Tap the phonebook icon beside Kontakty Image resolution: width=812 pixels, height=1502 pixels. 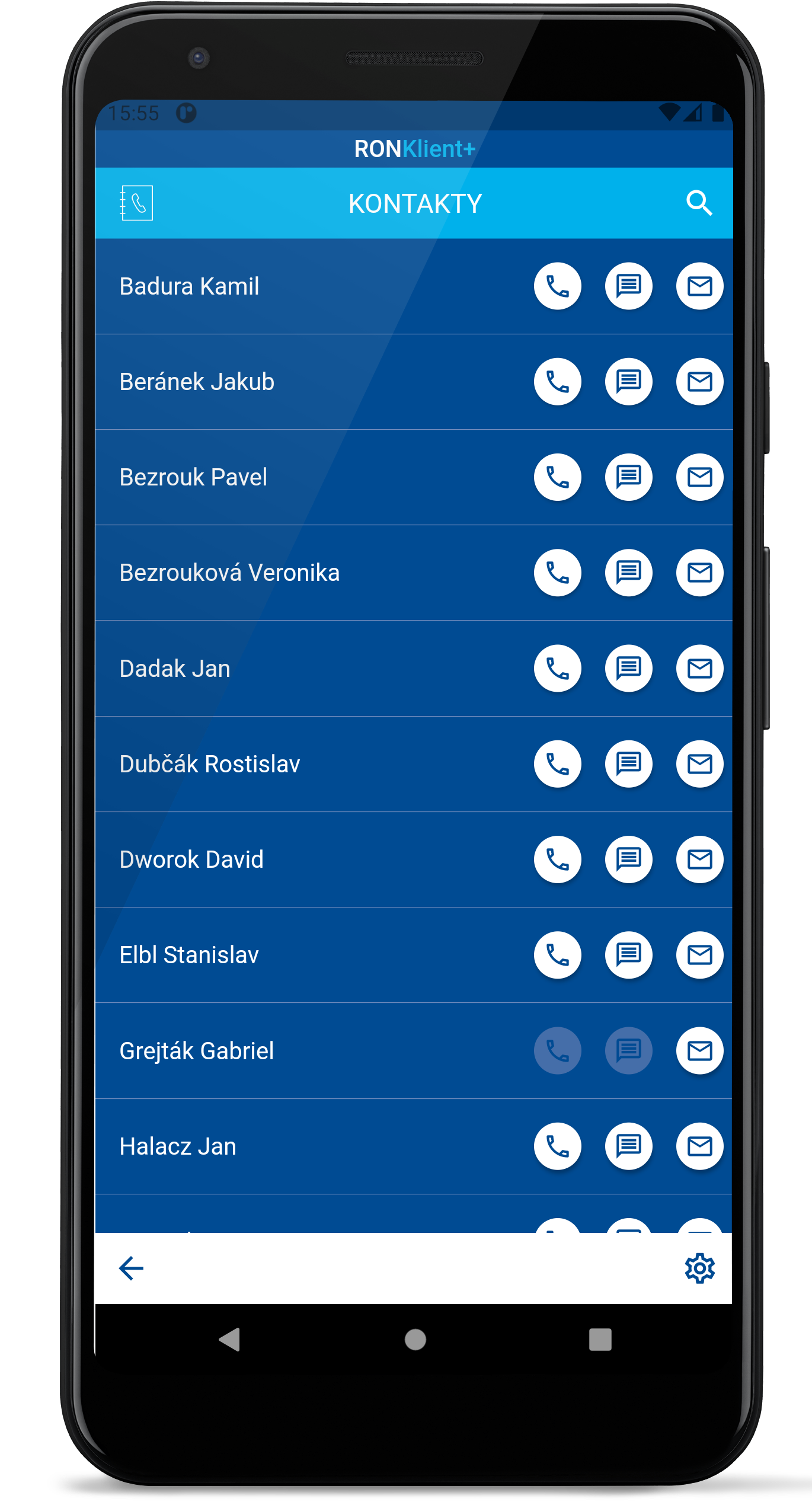point(136,203)
